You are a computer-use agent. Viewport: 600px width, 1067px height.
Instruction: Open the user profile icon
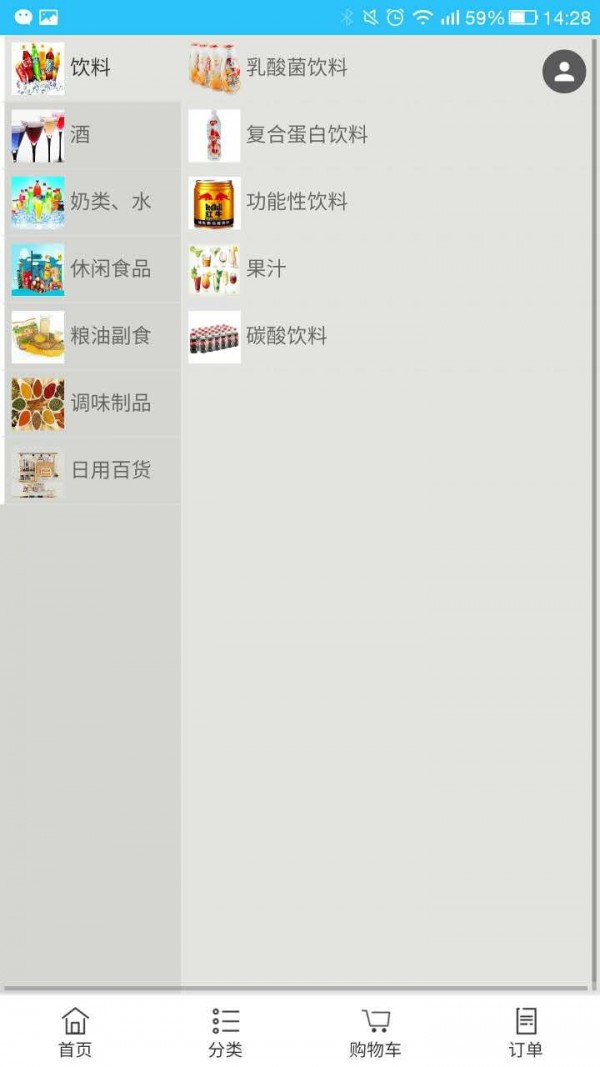(x=564, y=72)
